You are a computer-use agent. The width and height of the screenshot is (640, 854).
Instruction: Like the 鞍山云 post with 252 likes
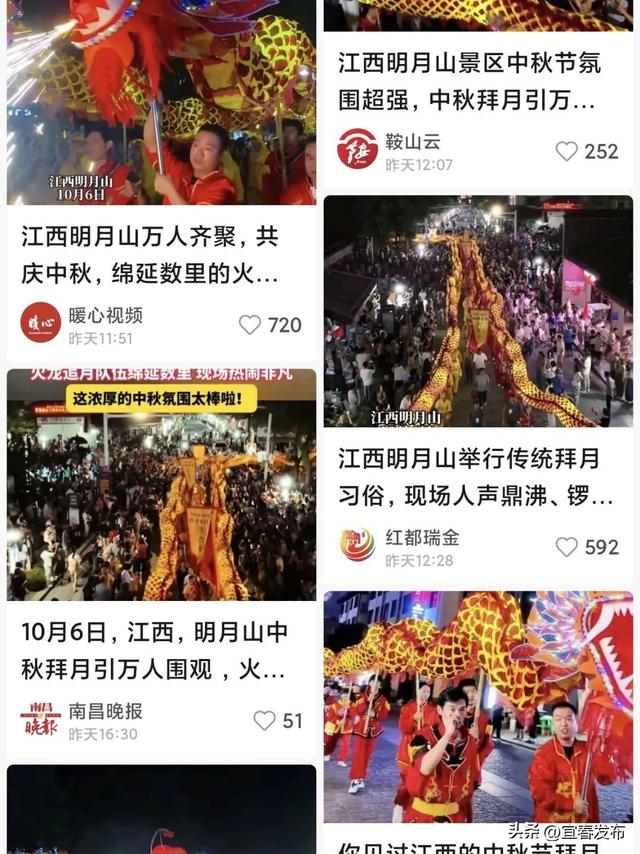coord(567,151)
